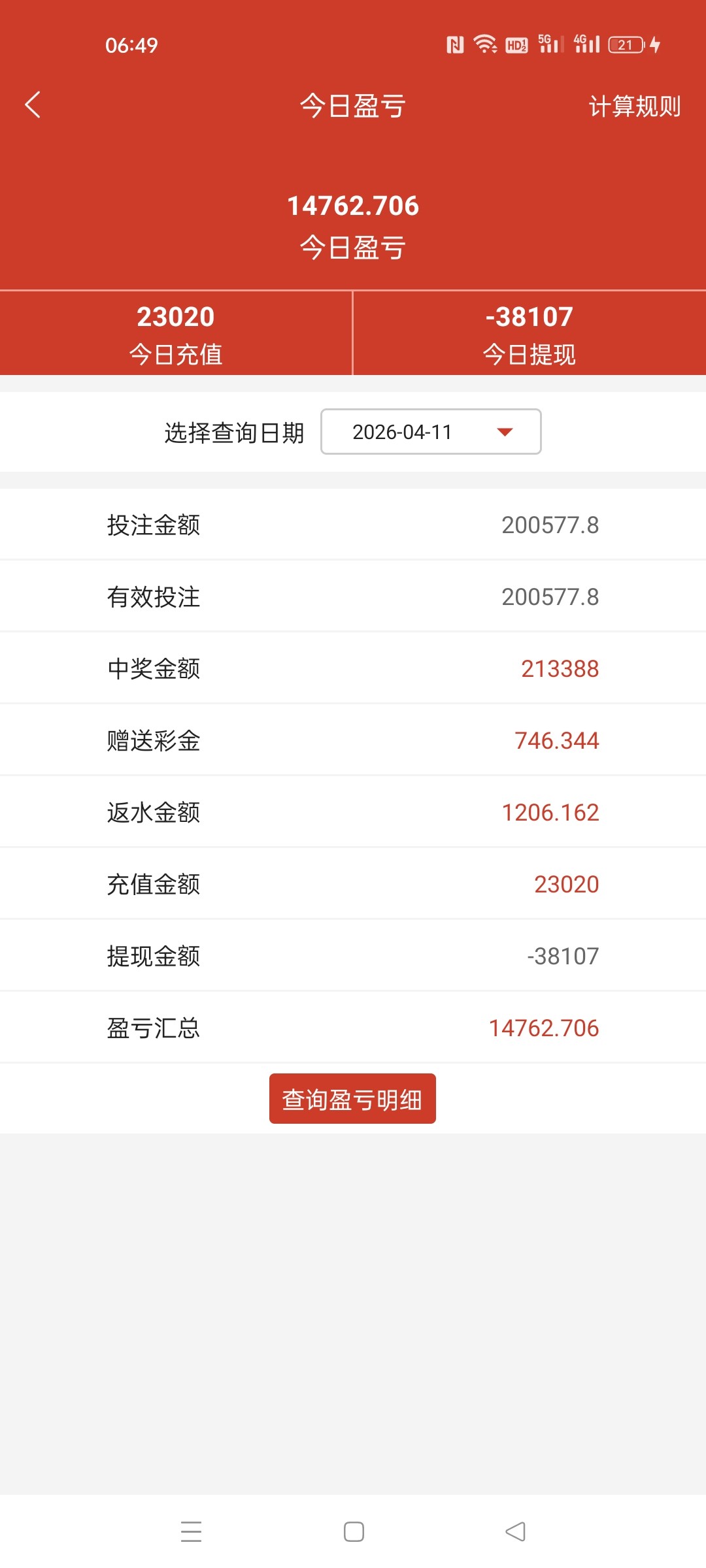Tap the system back triangle button
Viewport: 706px width, 1568px height.
[x=515, y=1531]
